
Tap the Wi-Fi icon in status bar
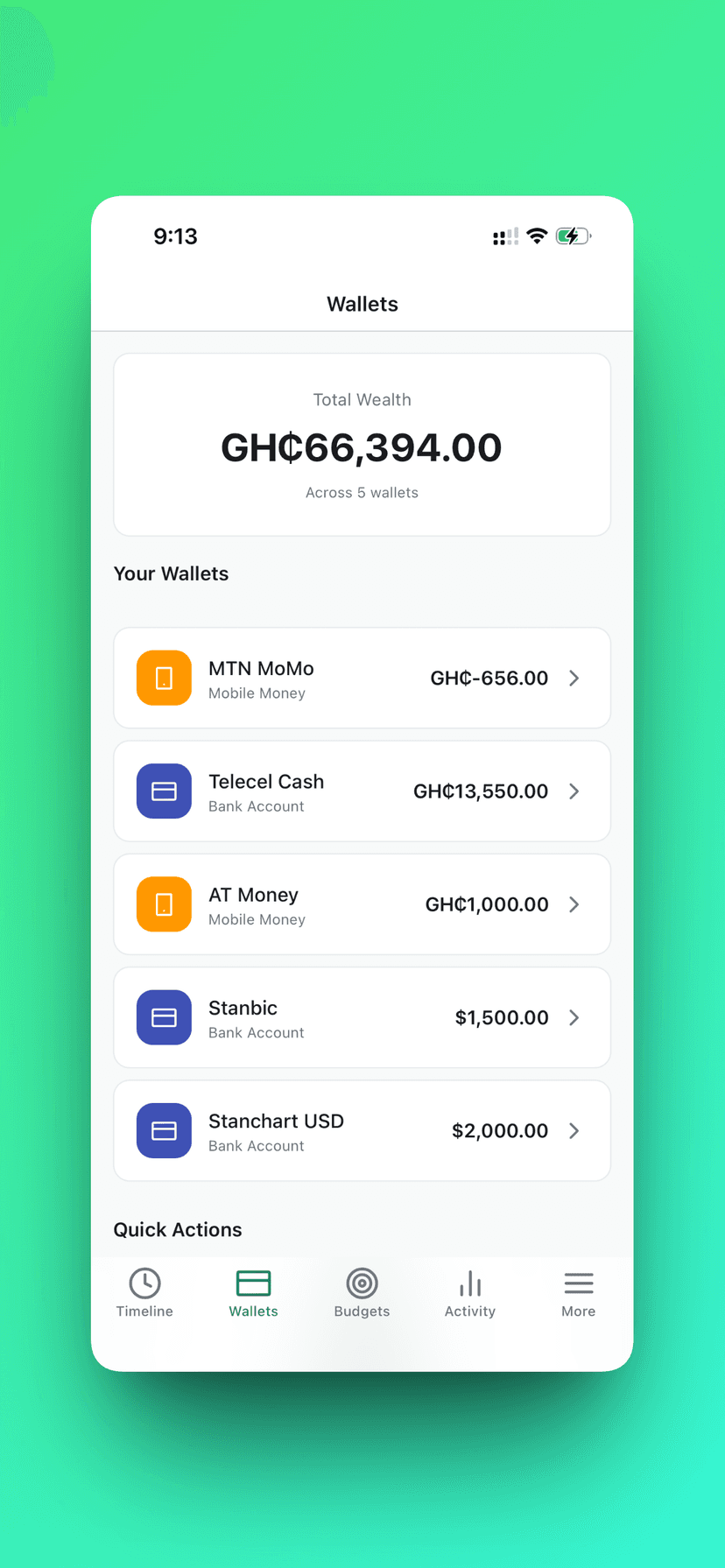(x=537, y=236)
